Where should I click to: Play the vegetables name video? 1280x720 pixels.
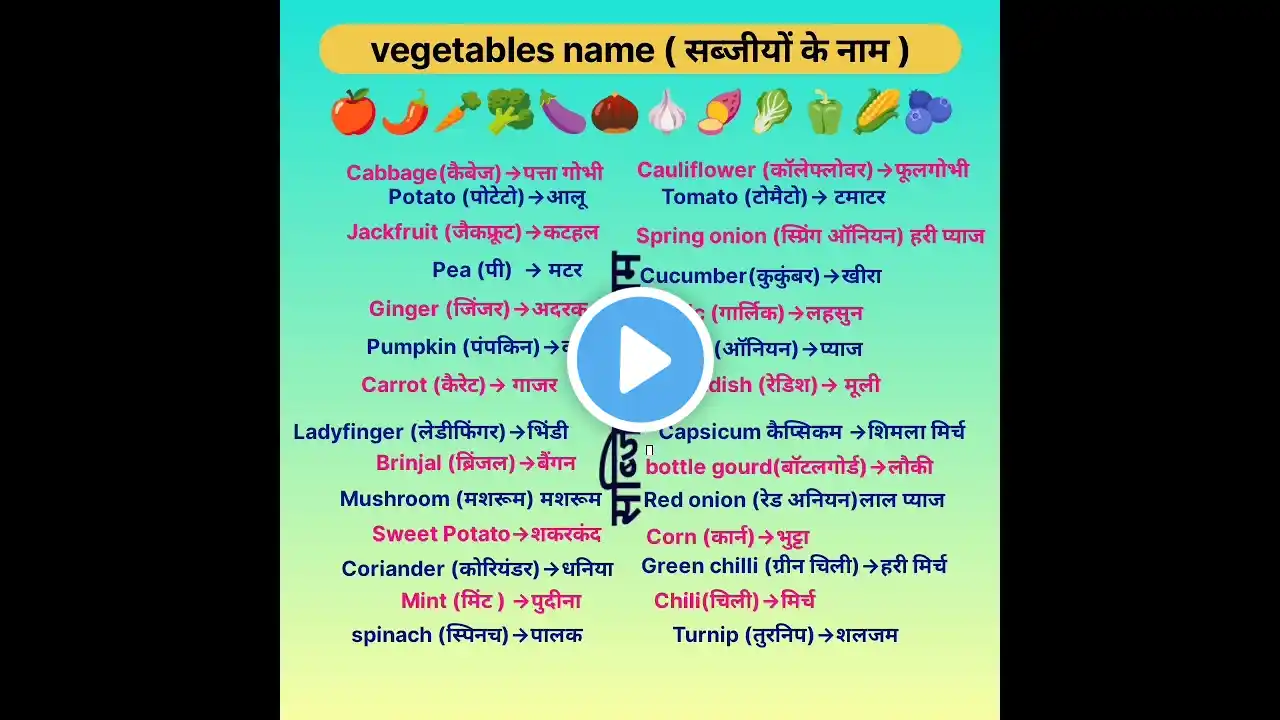tap(640, 360)
